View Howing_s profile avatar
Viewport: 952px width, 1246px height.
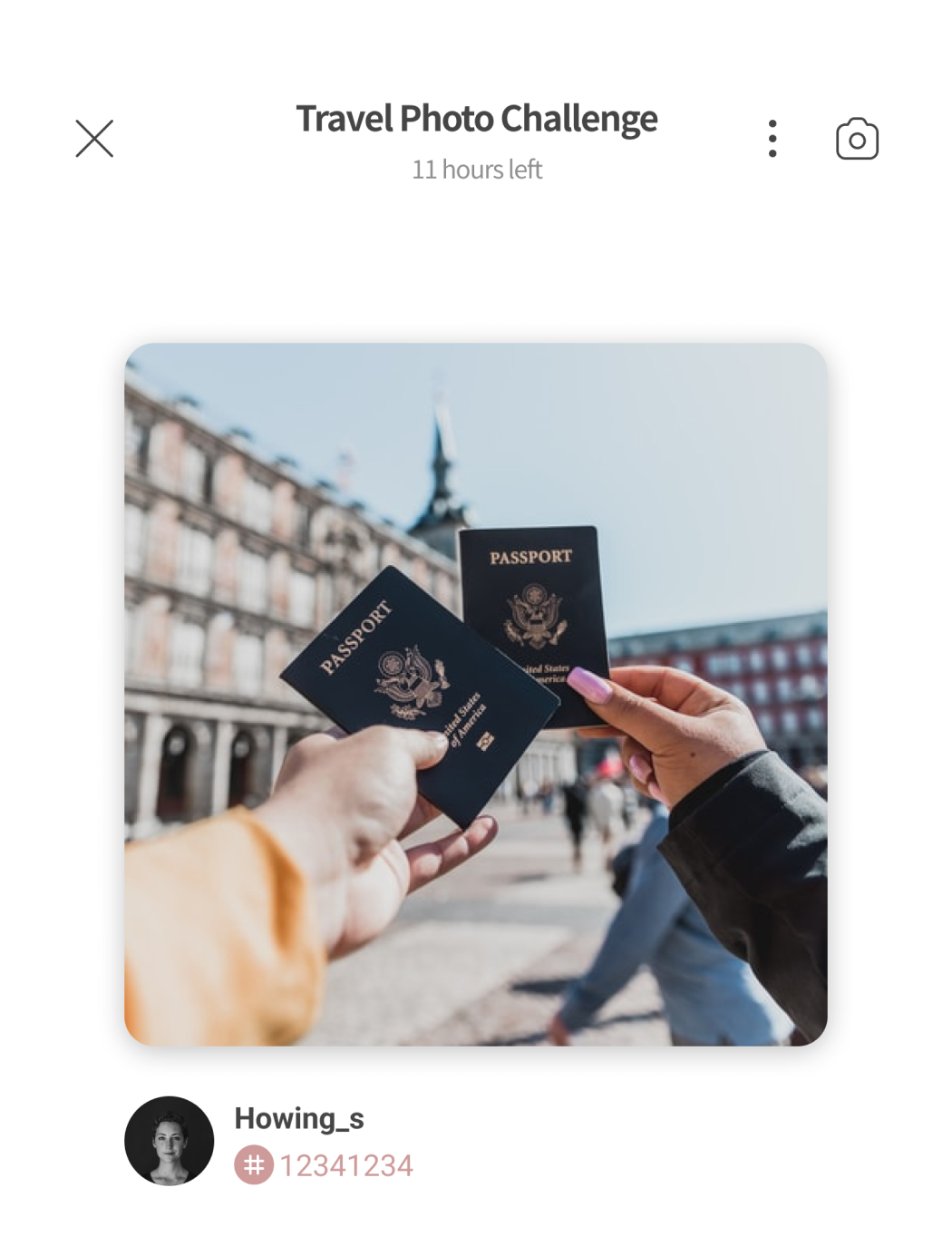170,1140
